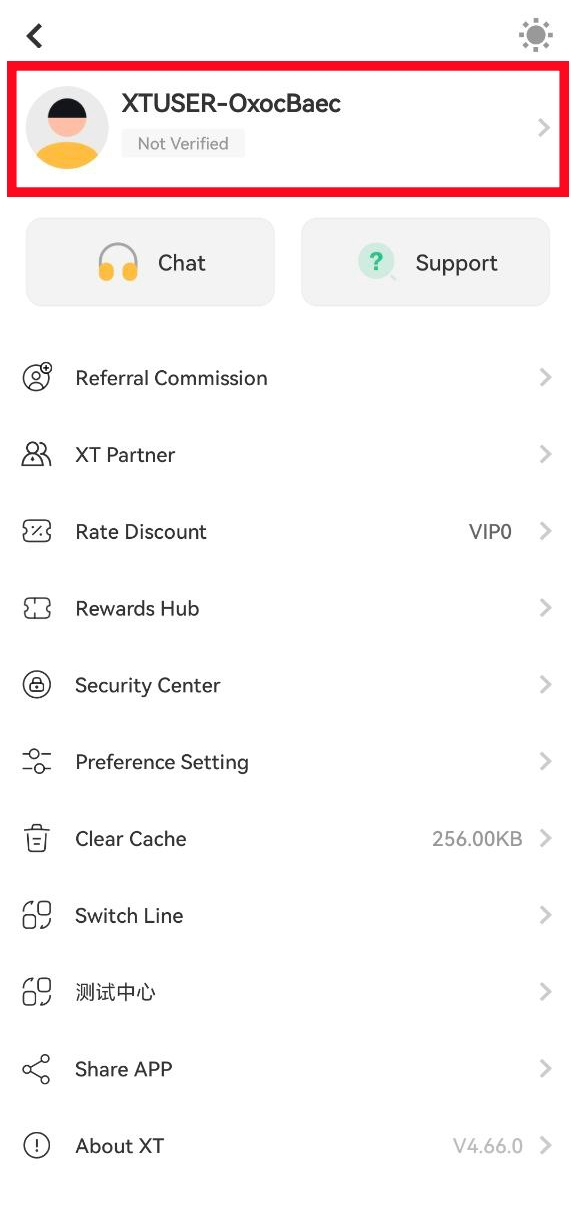The image size is (576, 1230).
Task: Open the Chat button
Action: coord(150,262)
